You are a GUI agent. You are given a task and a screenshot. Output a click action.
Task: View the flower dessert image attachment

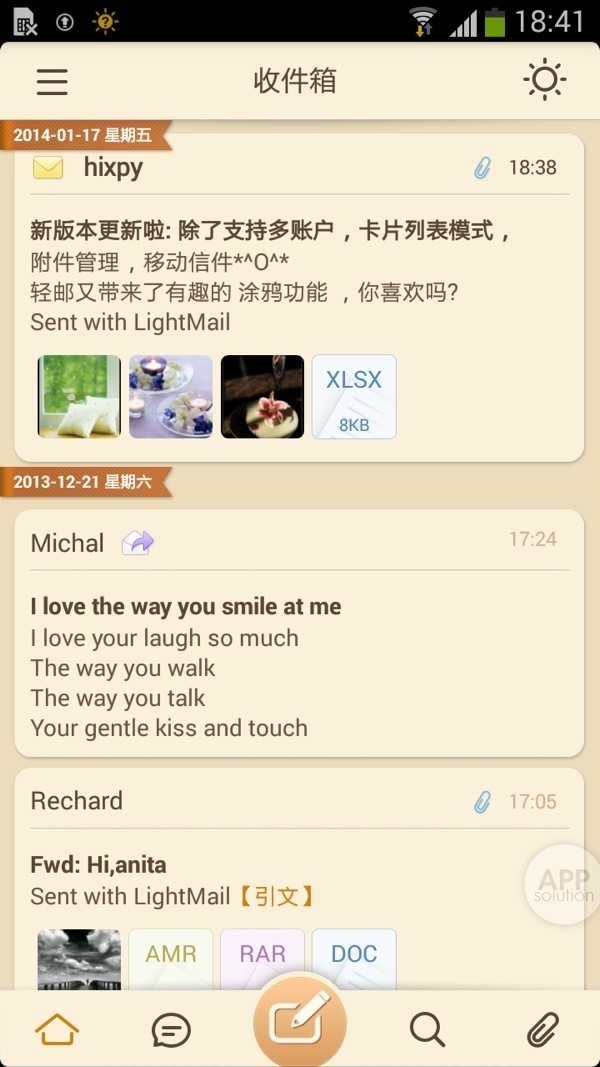(x=262, y=397)
